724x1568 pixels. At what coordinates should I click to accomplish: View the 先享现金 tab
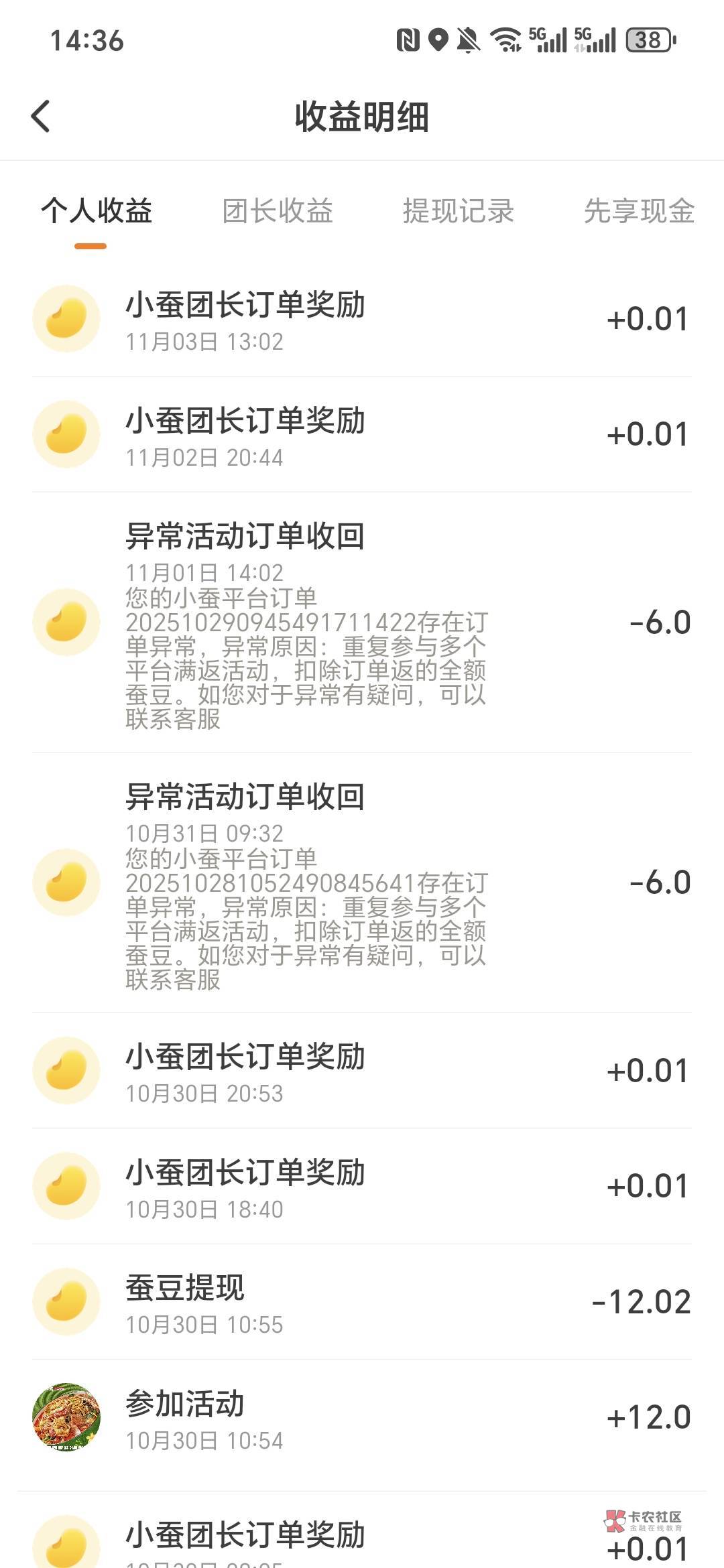(x=638, y=211)
